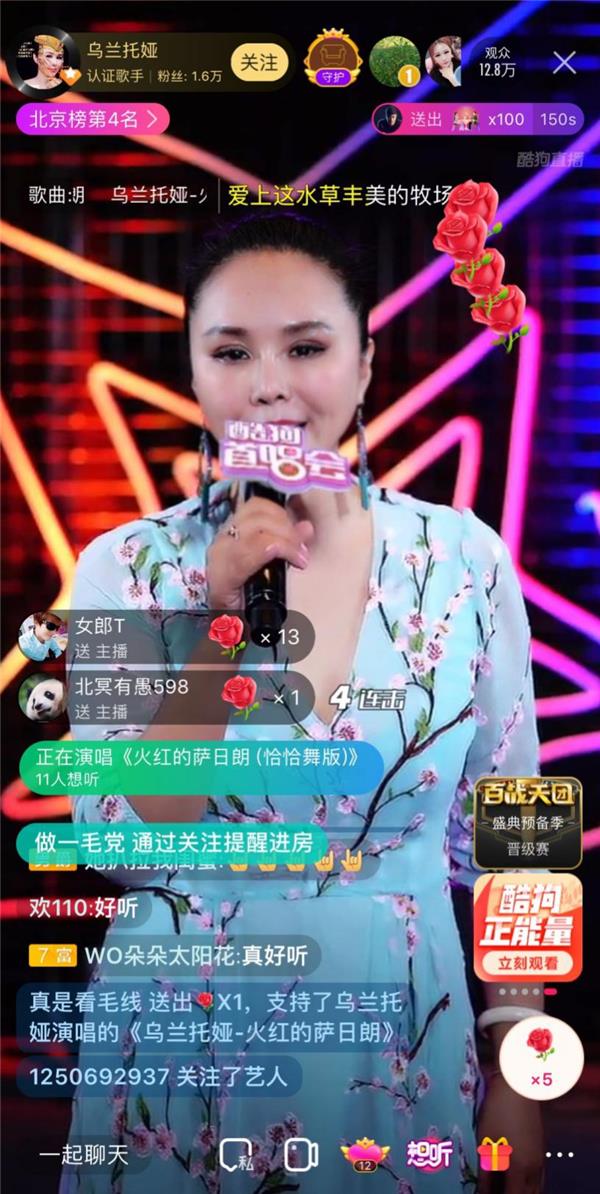Open 乌兰托娅's profile avatar

pos(42,62)
